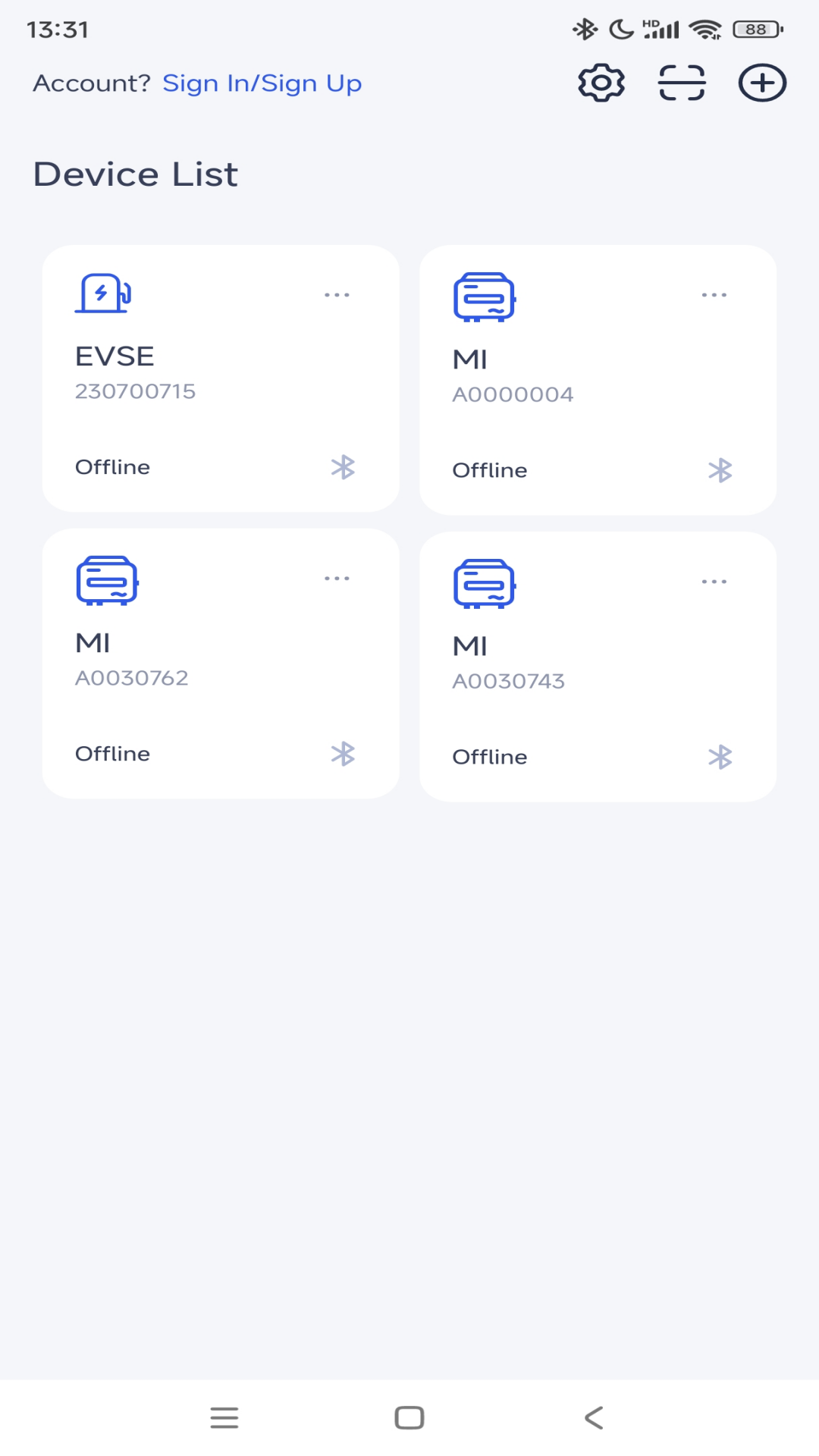
Task: Tap the Bluetooth icon on card A0030762
Action: point(343,755)
